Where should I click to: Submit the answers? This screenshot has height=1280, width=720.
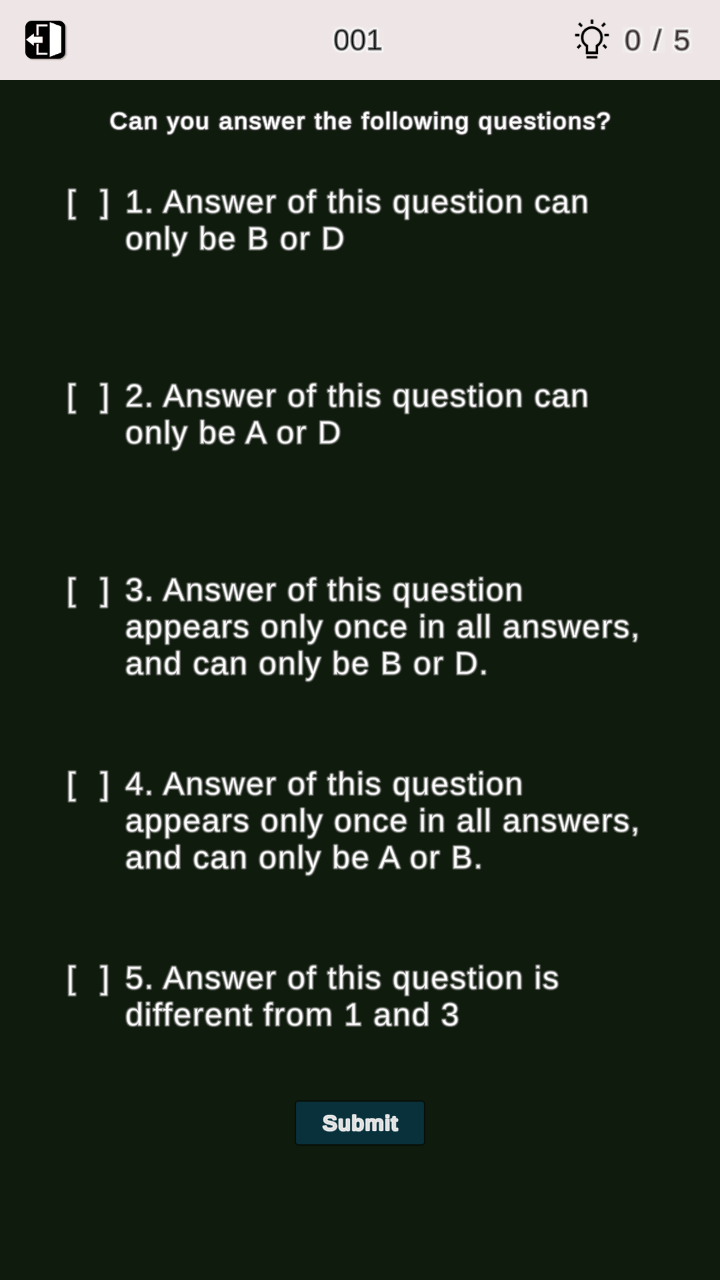[360, 1123]
